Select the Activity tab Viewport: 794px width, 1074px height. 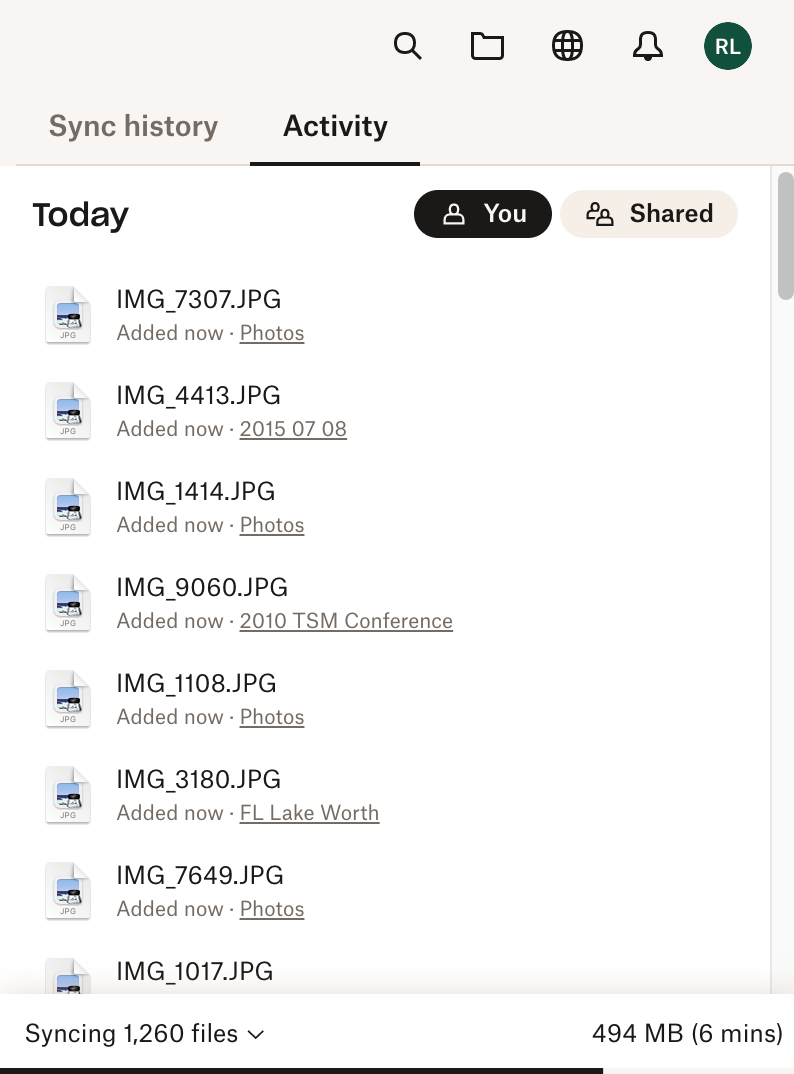coord(334,126)
